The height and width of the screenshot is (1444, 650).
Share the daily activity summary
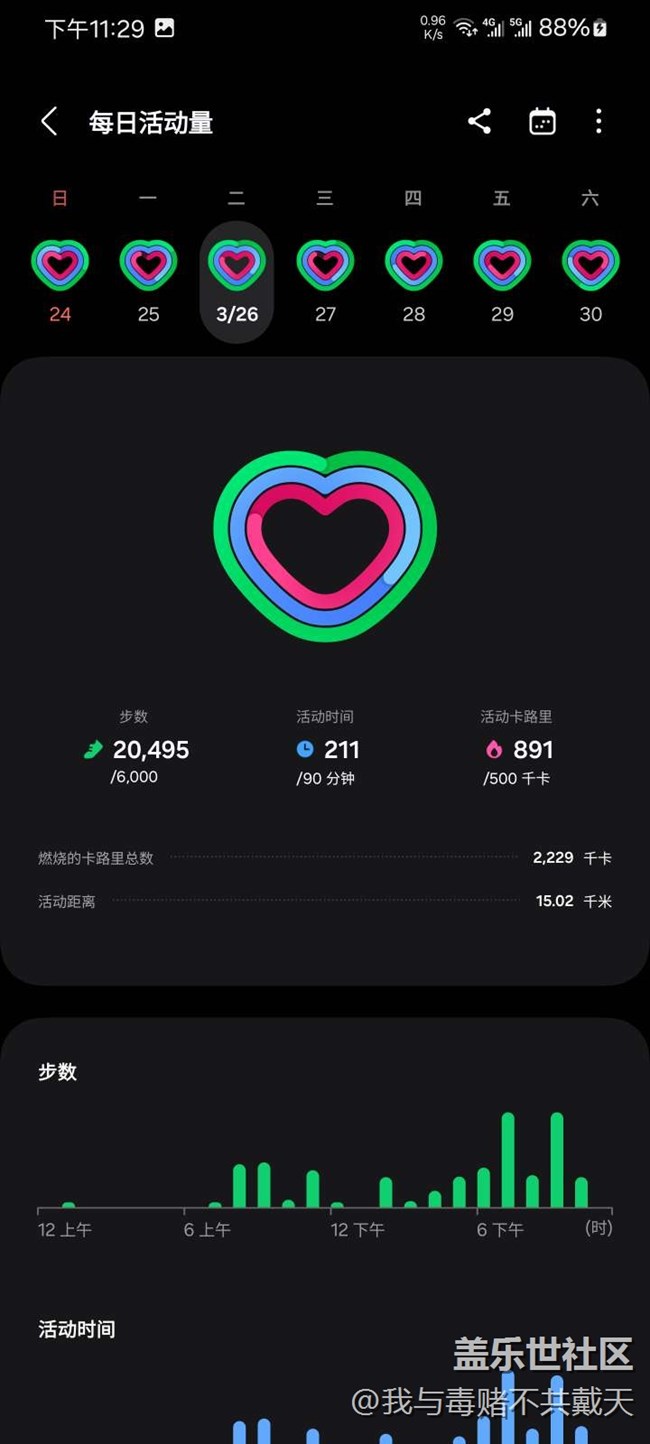point(480,122)
